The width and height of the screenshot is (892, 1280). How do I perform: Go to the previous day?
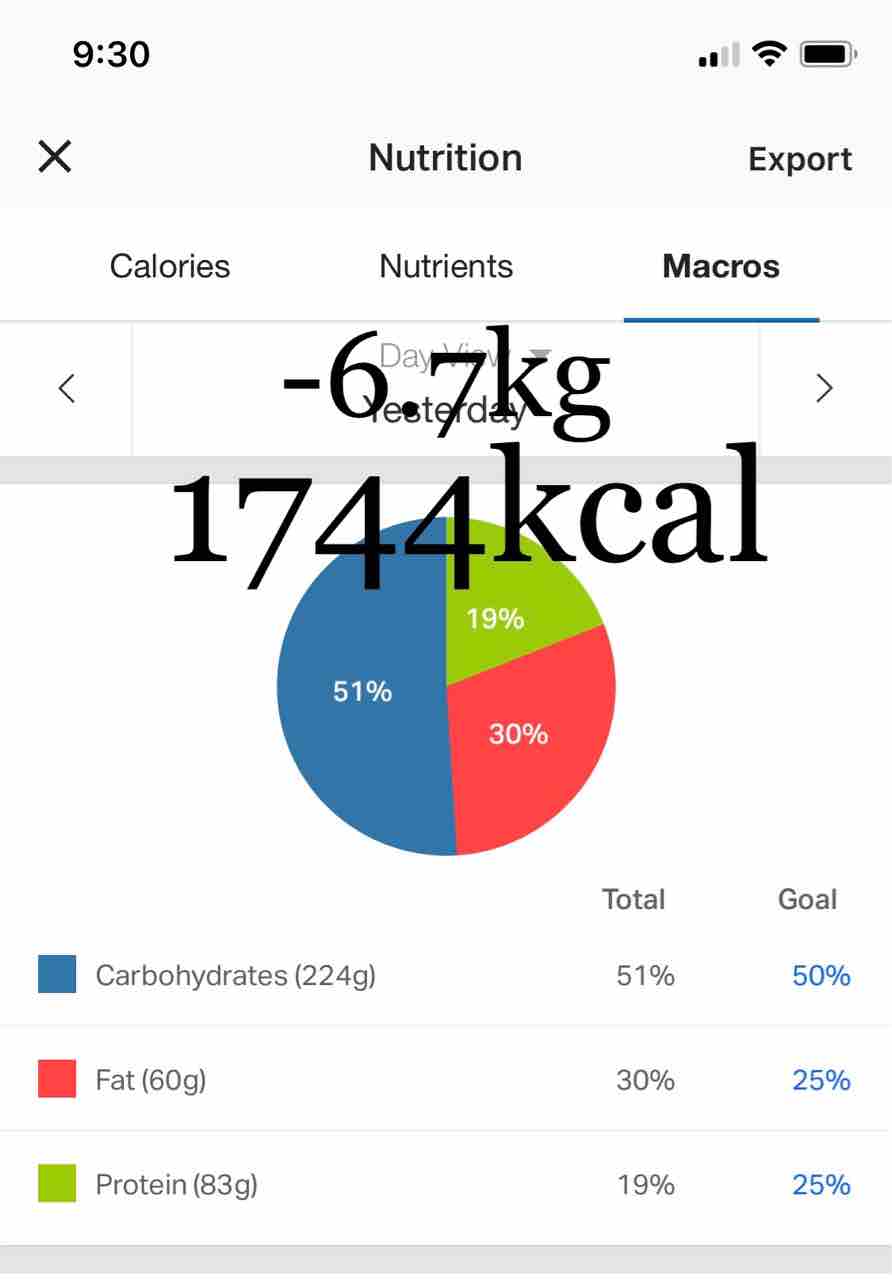pyautogui.click(x=67, y=388)
